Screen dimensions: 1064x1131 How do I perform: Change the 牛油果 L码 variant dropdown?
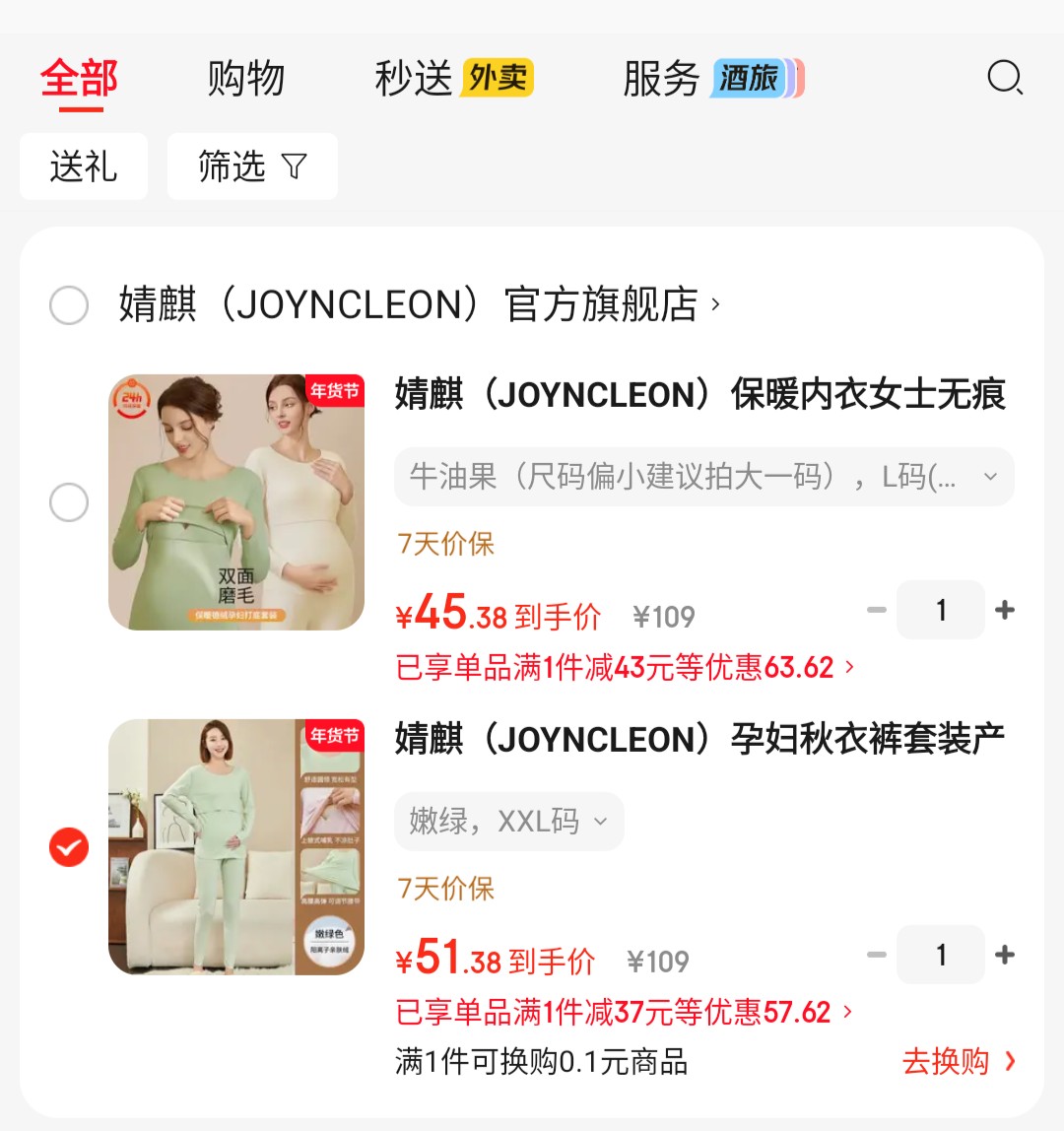coord(703,477)
